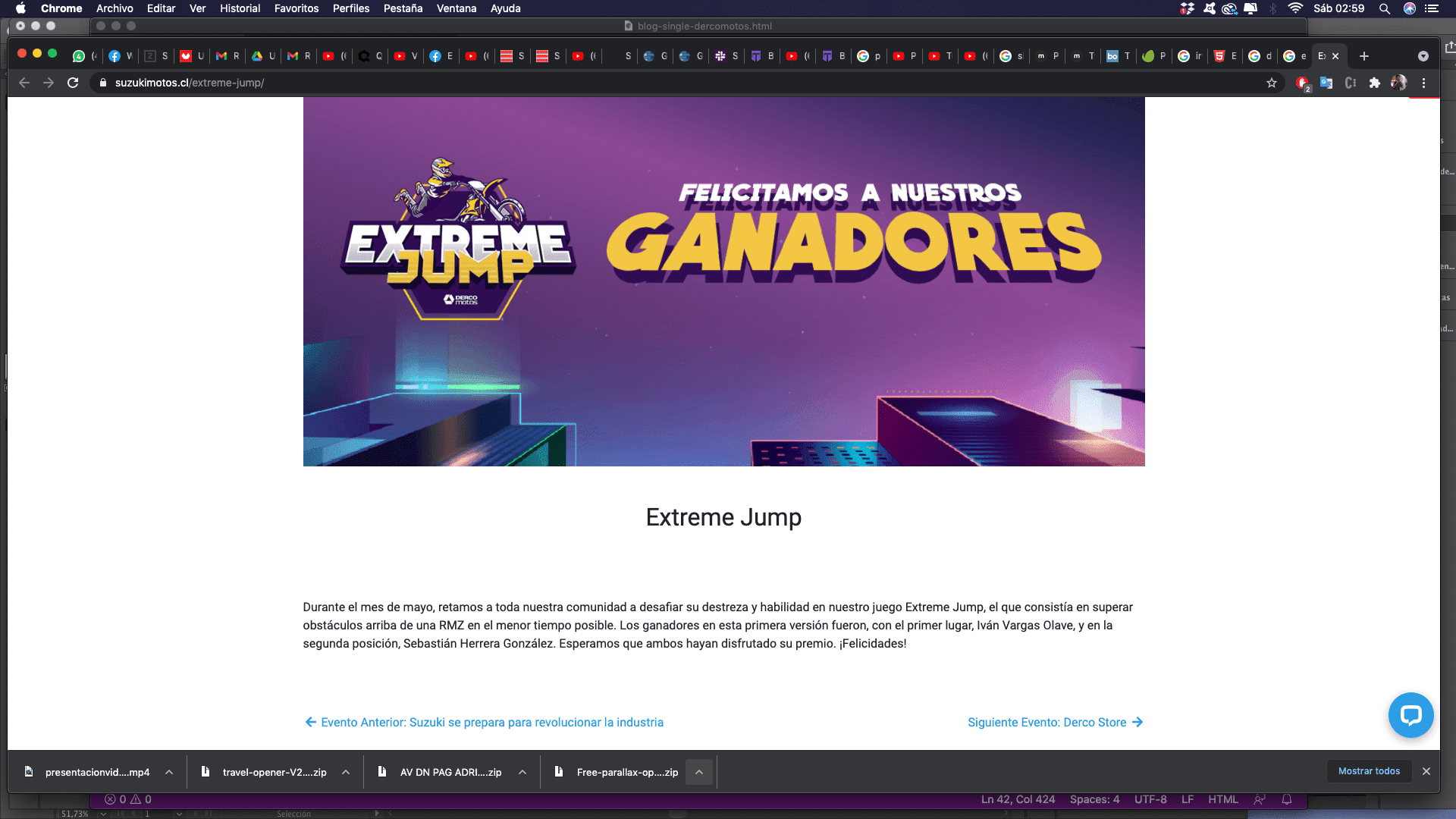This screenshot has height=819, width=1456.
Task: Expand options for Free-parallax-op zip download
Action: click(699, 772)
